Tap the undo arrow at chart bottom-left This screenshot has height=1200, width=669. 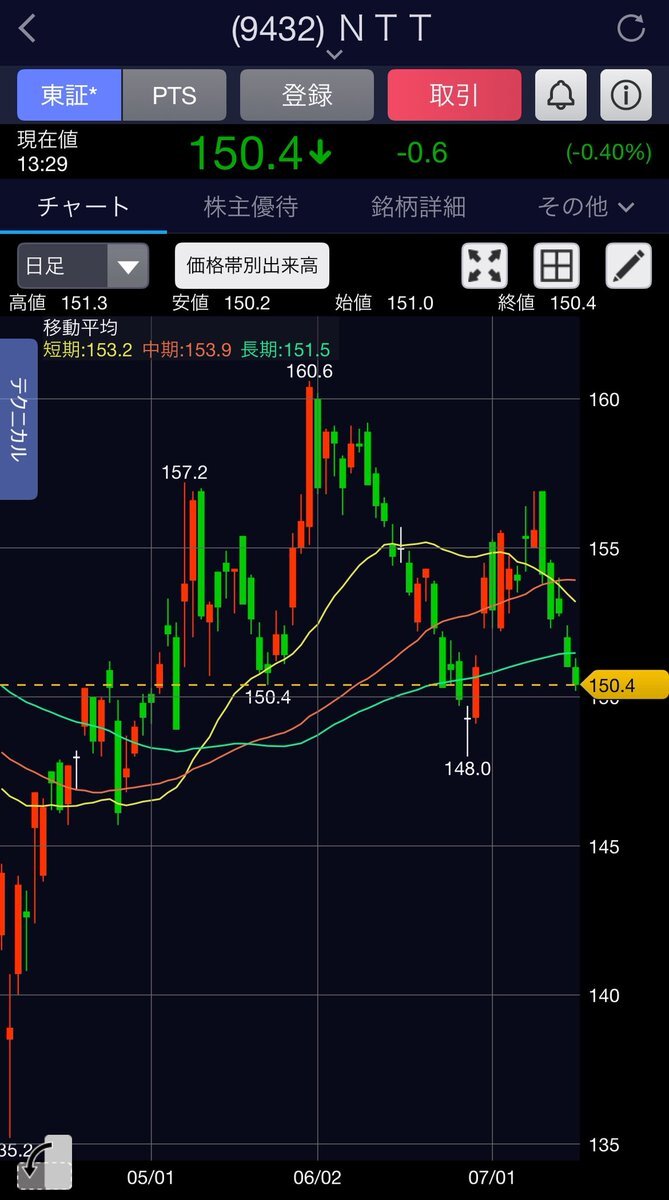42,1162
